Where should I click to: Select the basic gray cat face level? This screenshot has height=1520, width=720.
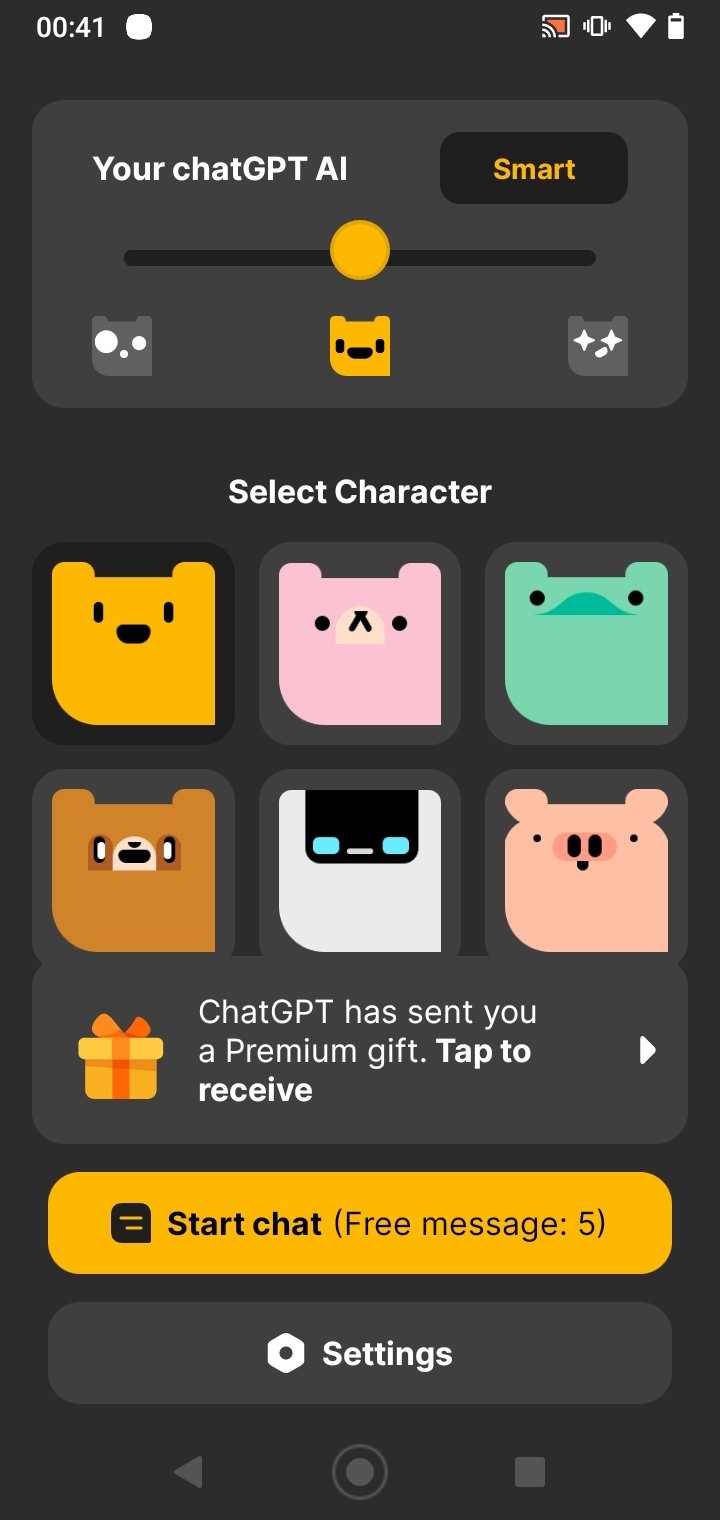coord(122,346)
